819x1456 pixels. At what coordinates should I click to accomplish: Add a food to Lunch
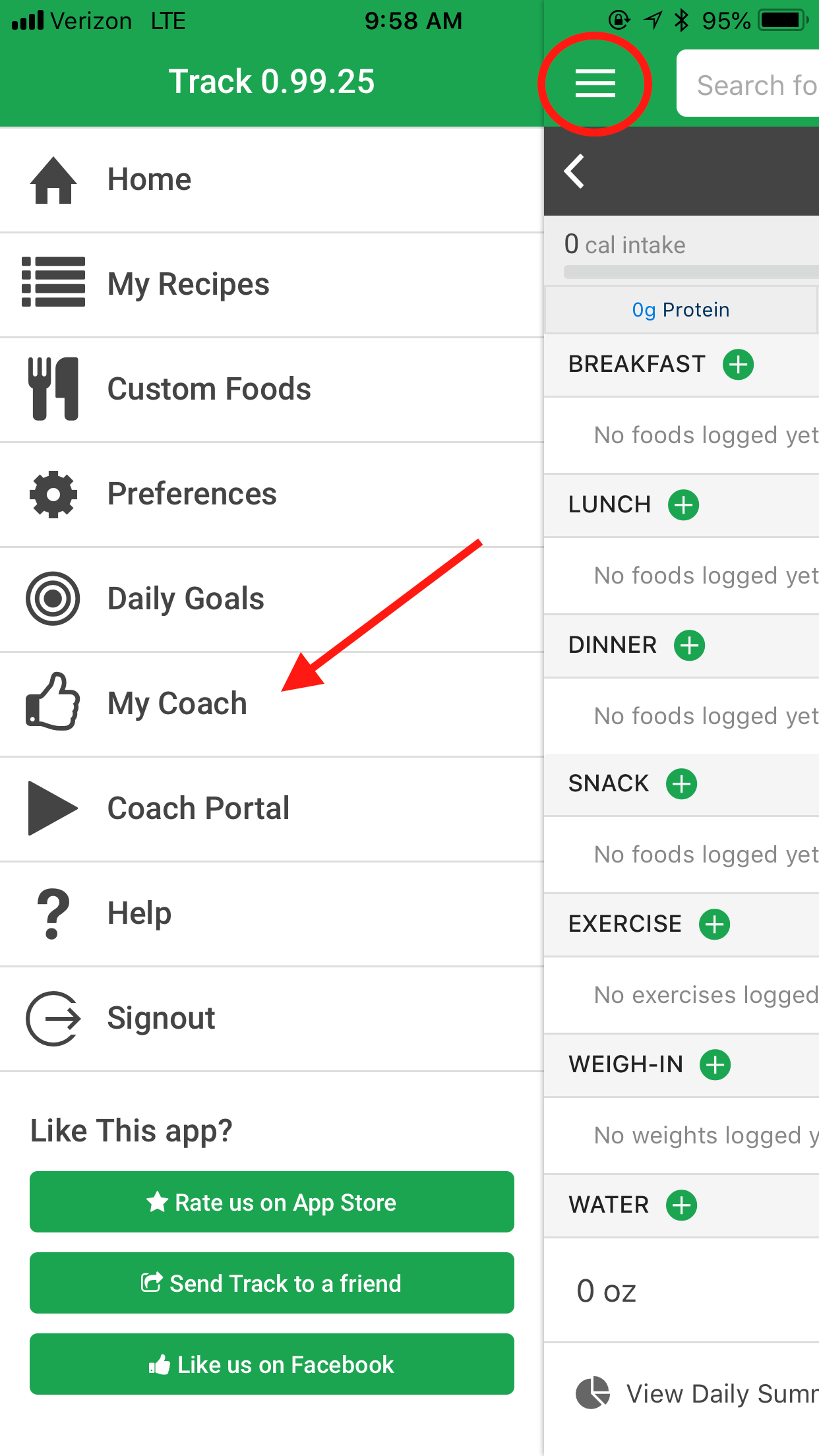pyautogui.click(x=684, y=505)
